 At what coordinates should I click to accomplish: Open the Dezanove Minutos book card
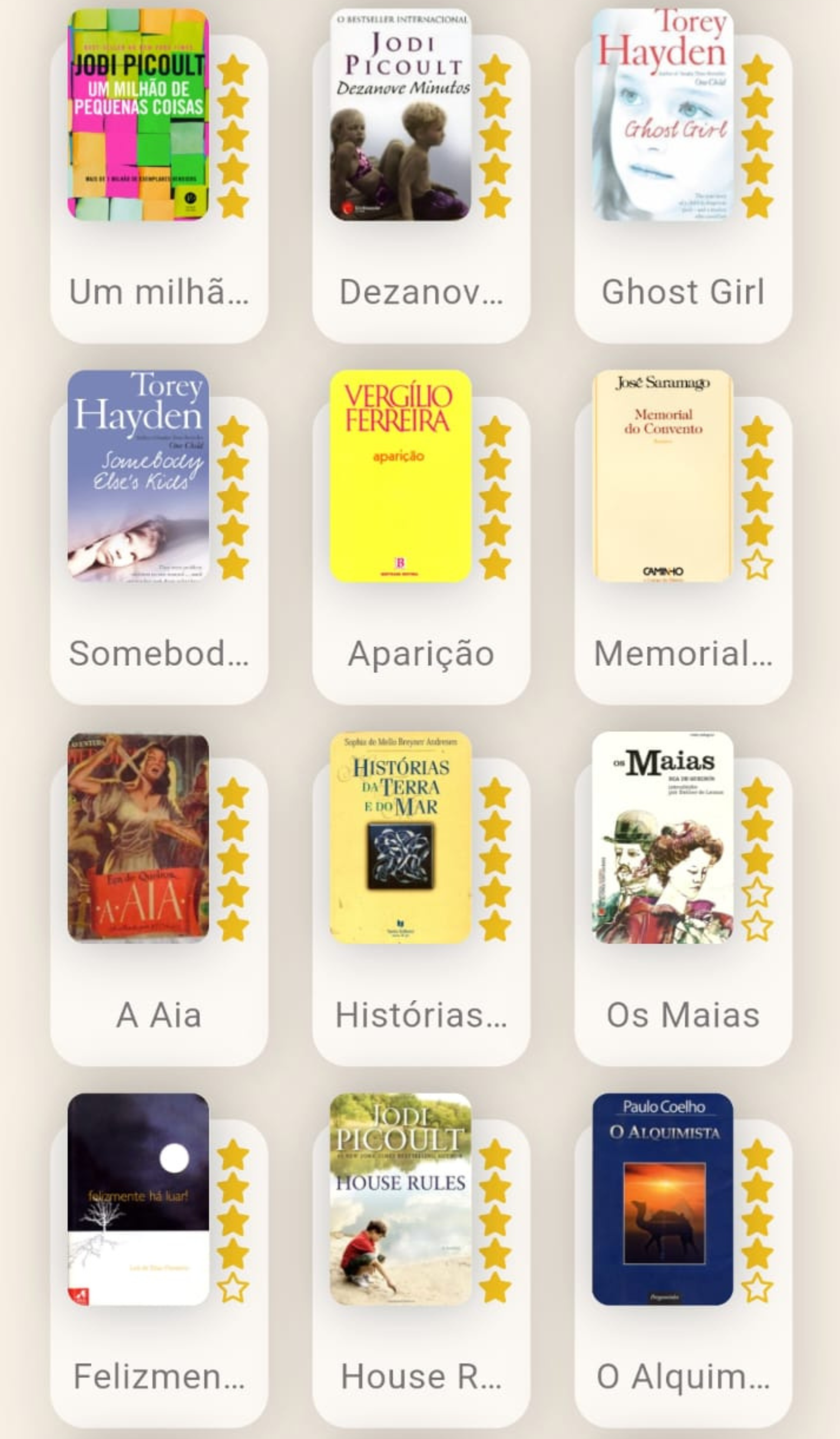[x=401, y=115]
